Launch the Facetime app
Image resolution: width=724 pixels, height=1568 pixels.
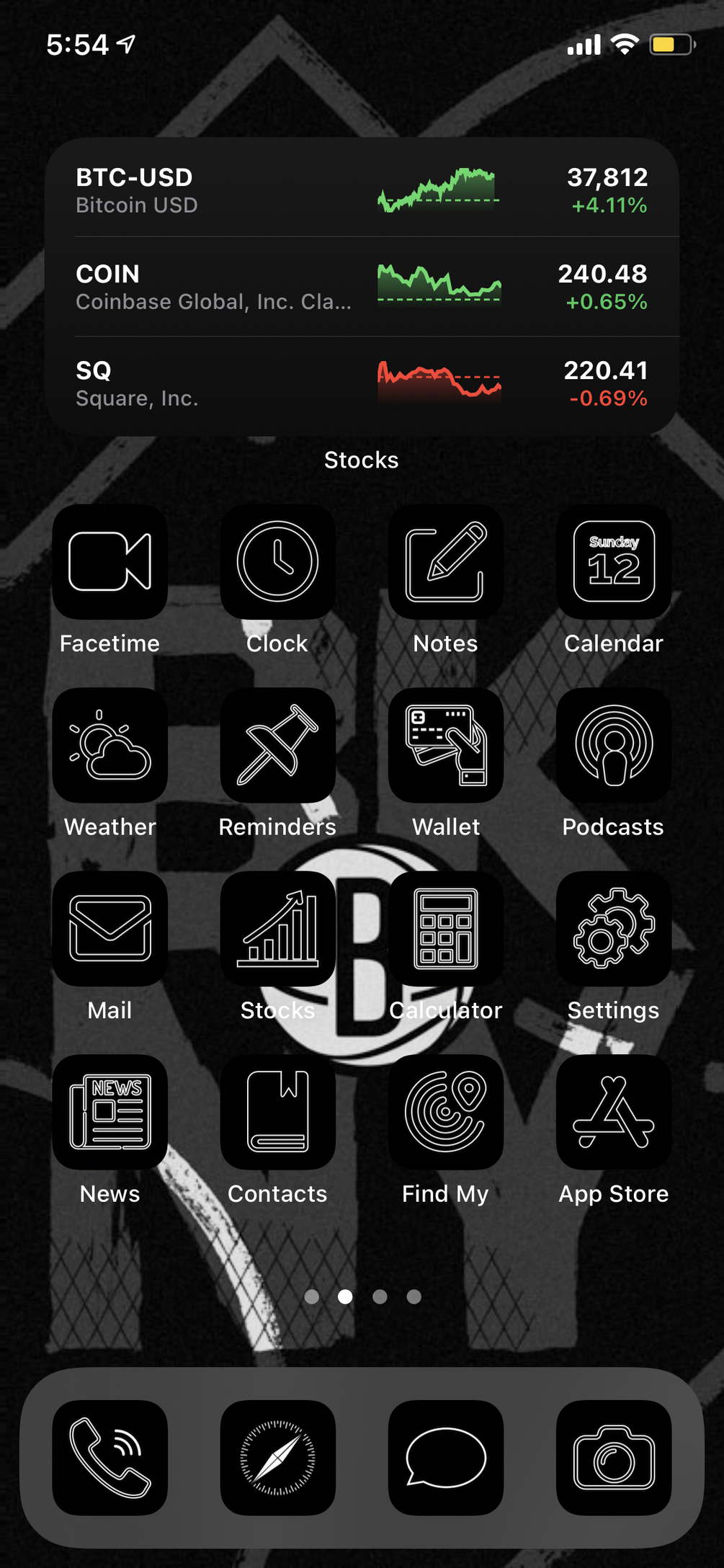point(110,561)
